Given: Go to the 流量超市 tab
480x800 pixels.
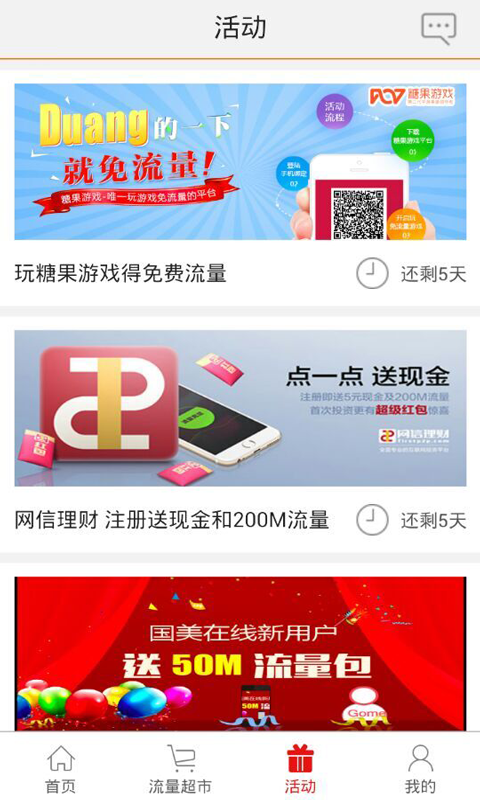Looking at the screenshot, I should [x=180, y=769].
